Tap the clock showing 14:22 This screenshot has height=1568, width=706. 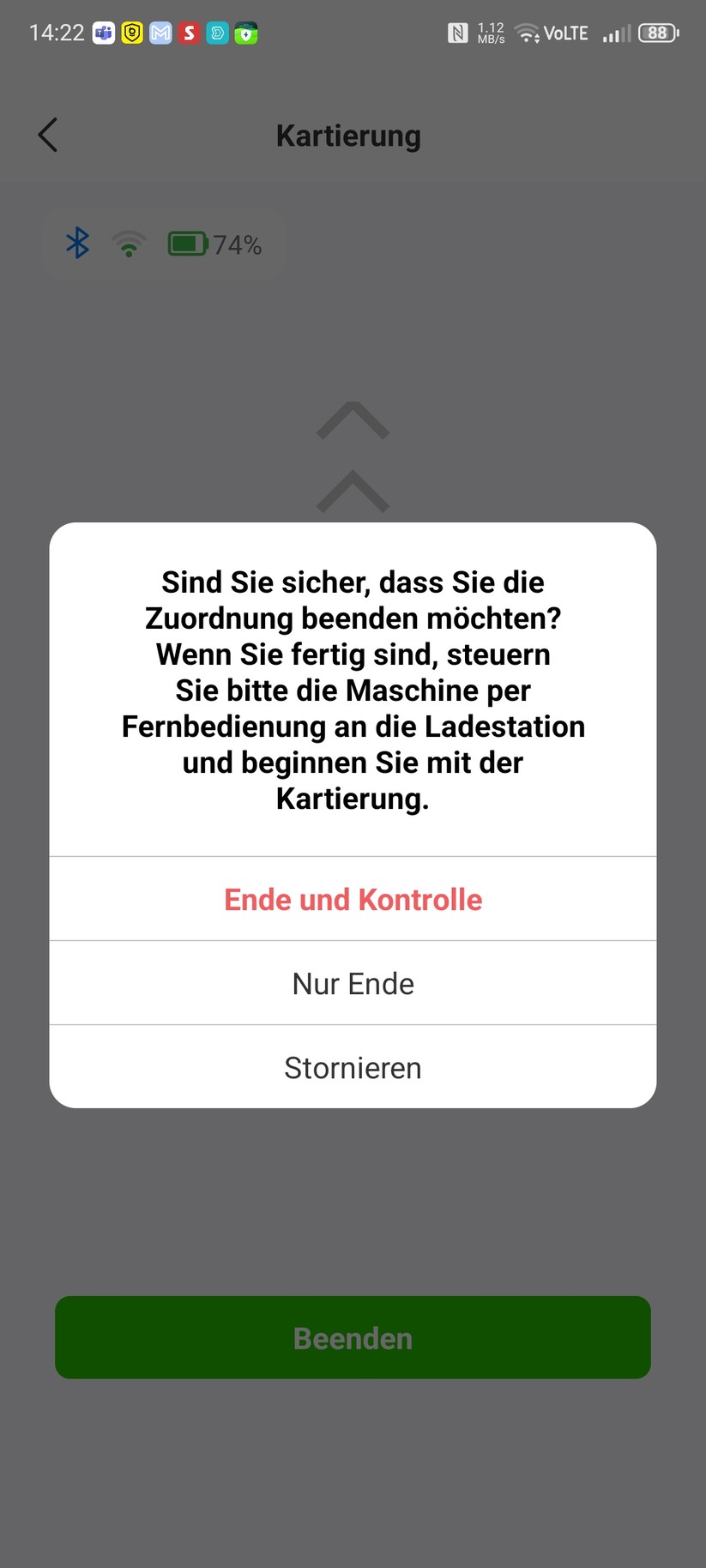tap(57, 32)
